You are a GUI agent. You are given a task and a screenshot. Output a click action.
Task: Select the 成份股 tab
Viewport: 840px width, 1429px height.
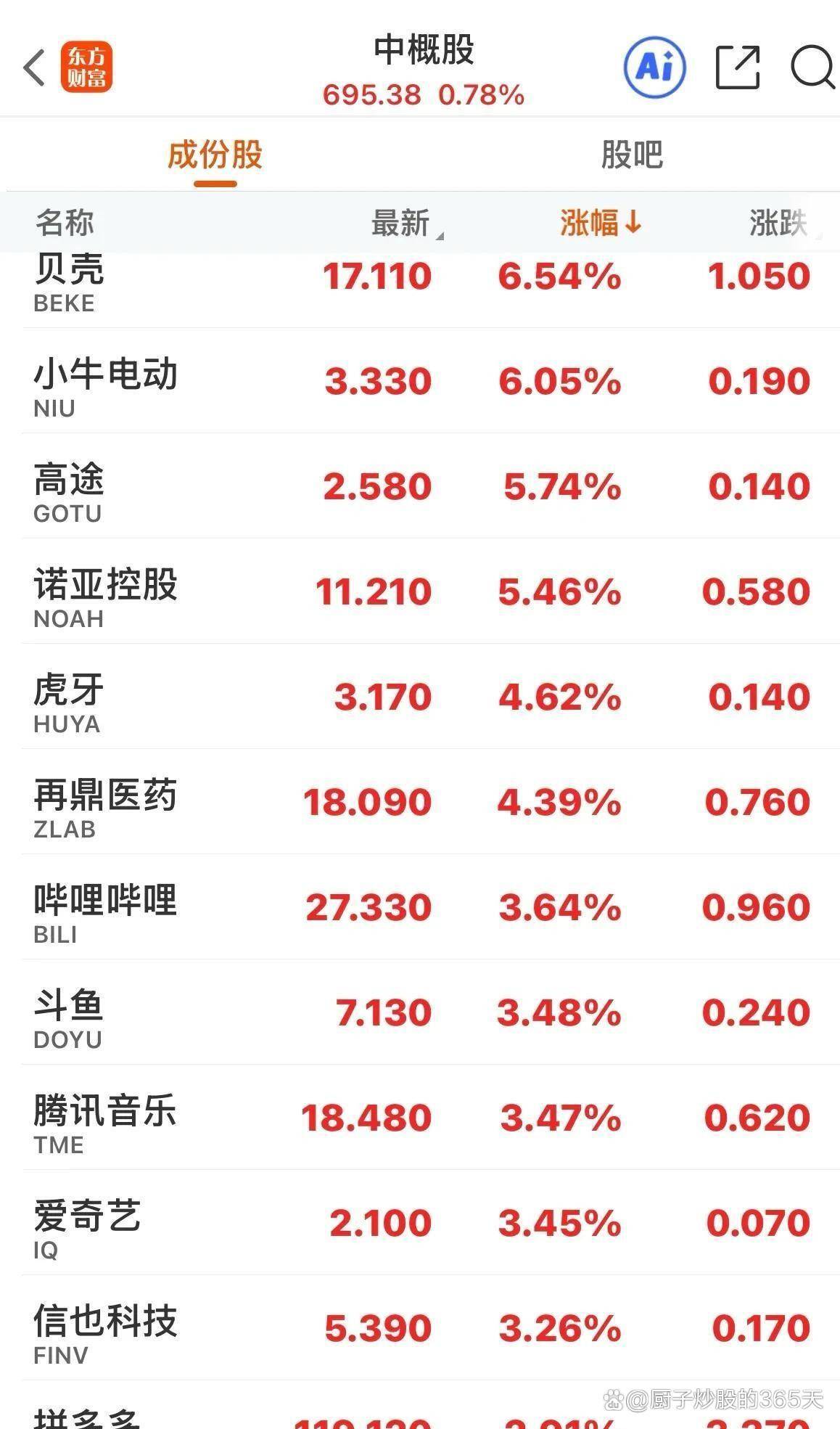pos(215,155)
